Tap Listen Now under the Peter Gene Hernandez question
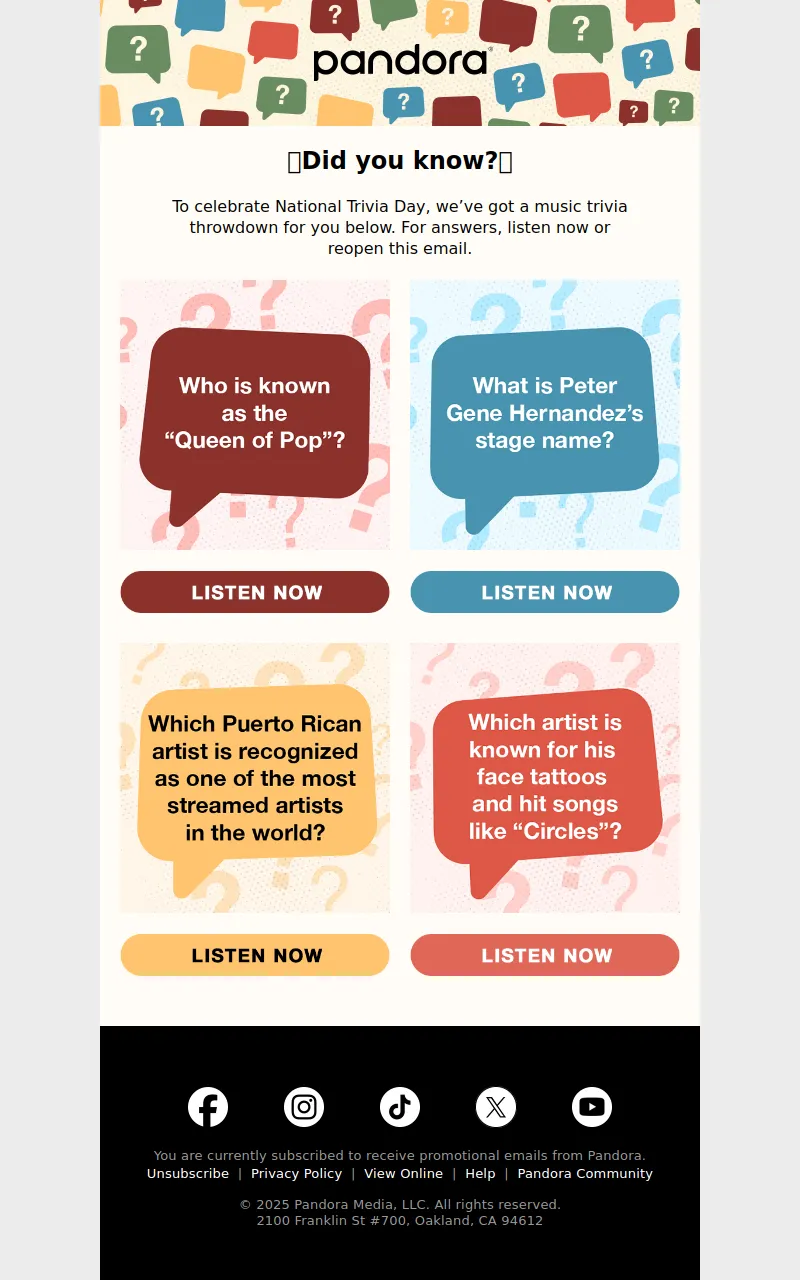 545,592
